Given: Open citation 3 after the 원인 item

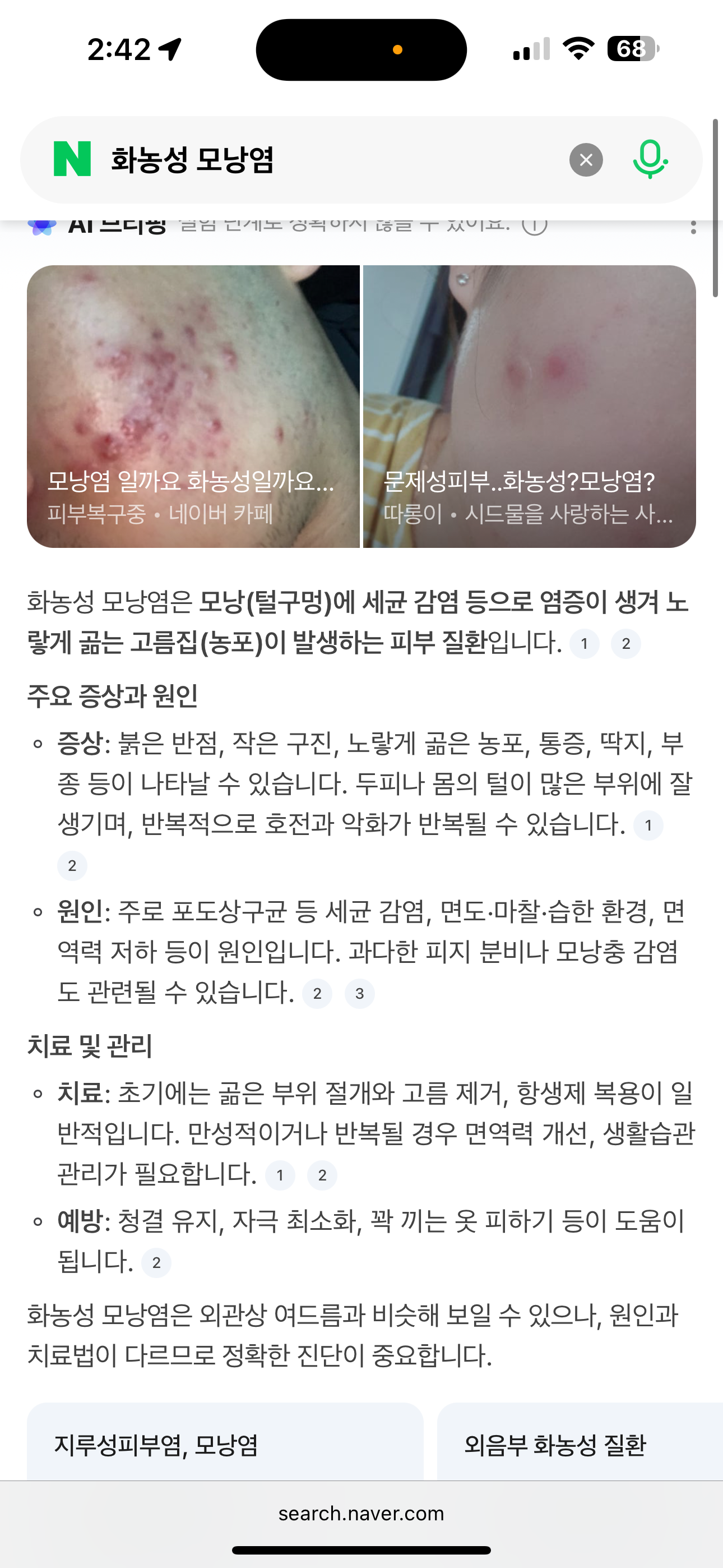Looking at the screenshot, I should click(x=360, y=994).
